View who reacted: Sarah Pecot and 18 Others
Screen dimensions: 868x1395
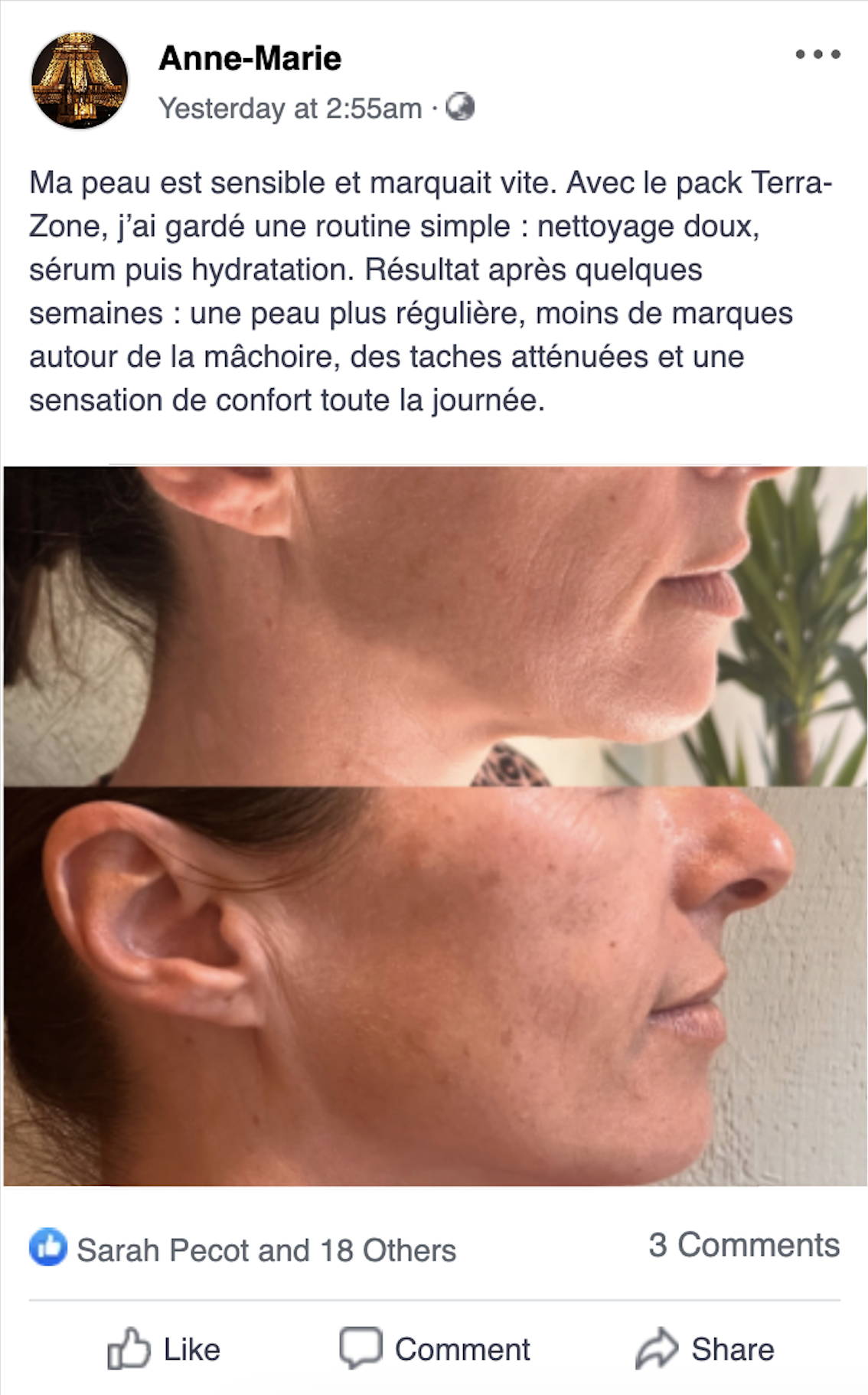pos(265,1250)
